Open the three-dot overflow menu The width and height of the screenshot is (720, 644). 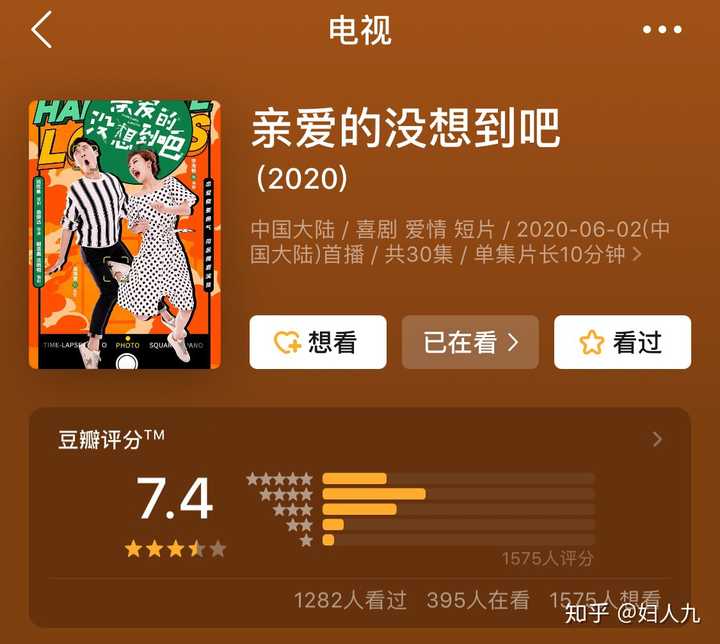click(661, 31)
